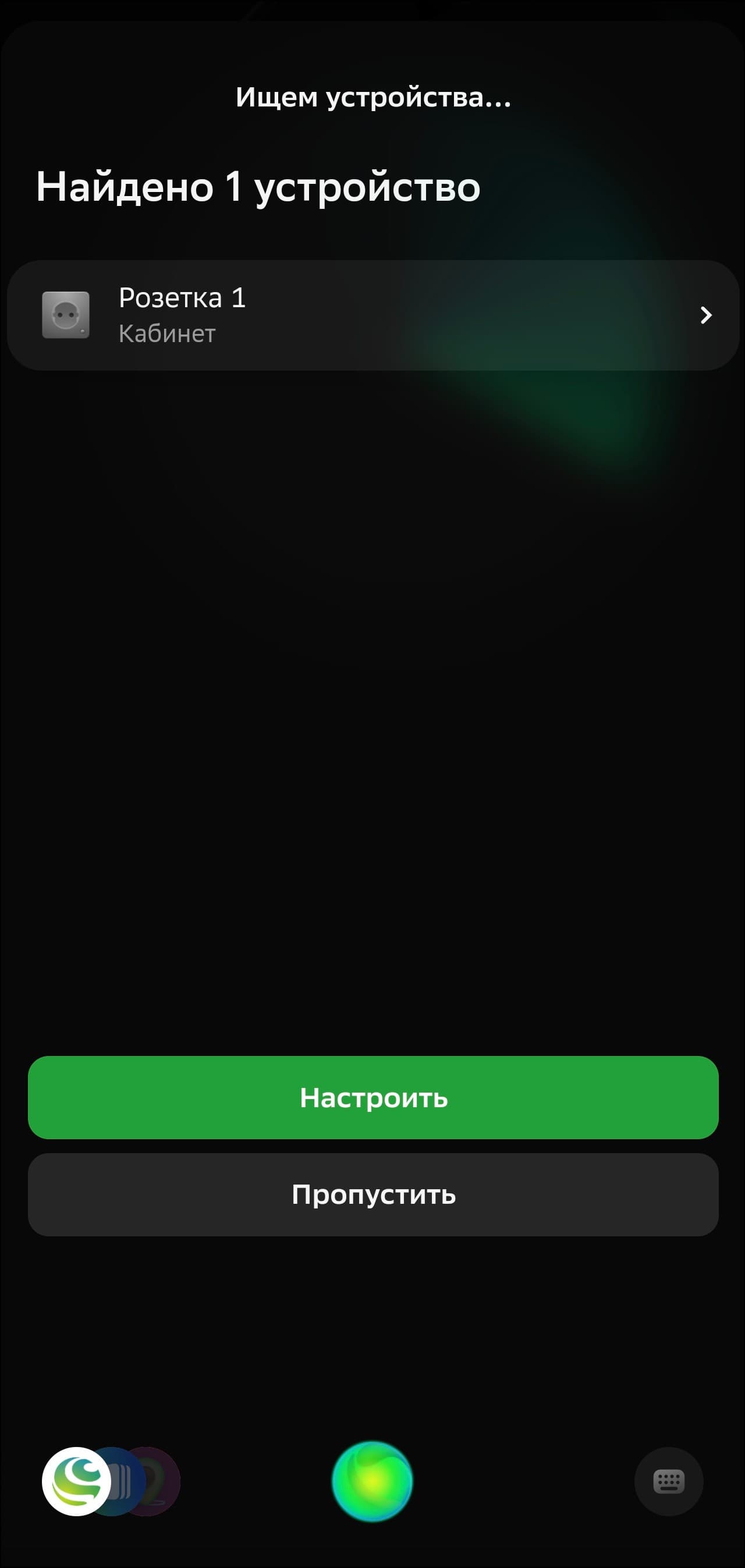The height and width of the screenshot is (1568, 745).
Task: Open the Розетка 1 device row
Action: (372, 315)
